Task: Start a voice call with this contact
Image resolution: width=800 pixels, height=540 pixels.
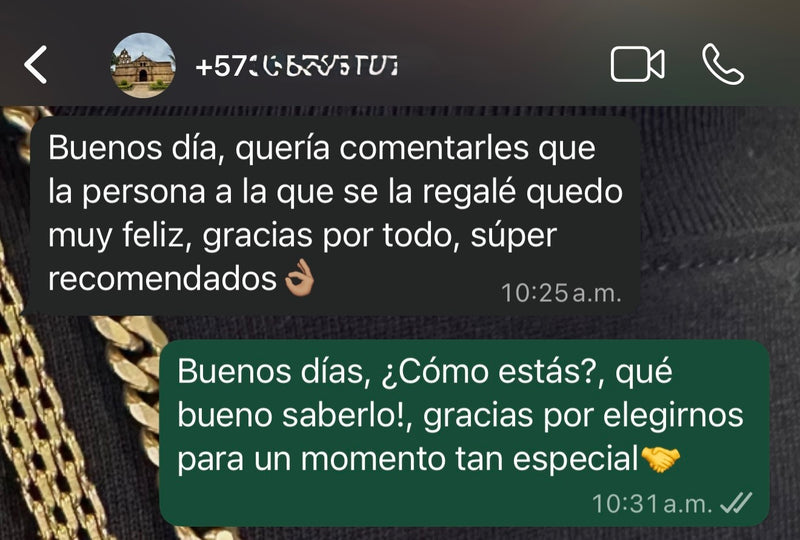Action: (x=723, y=65)
